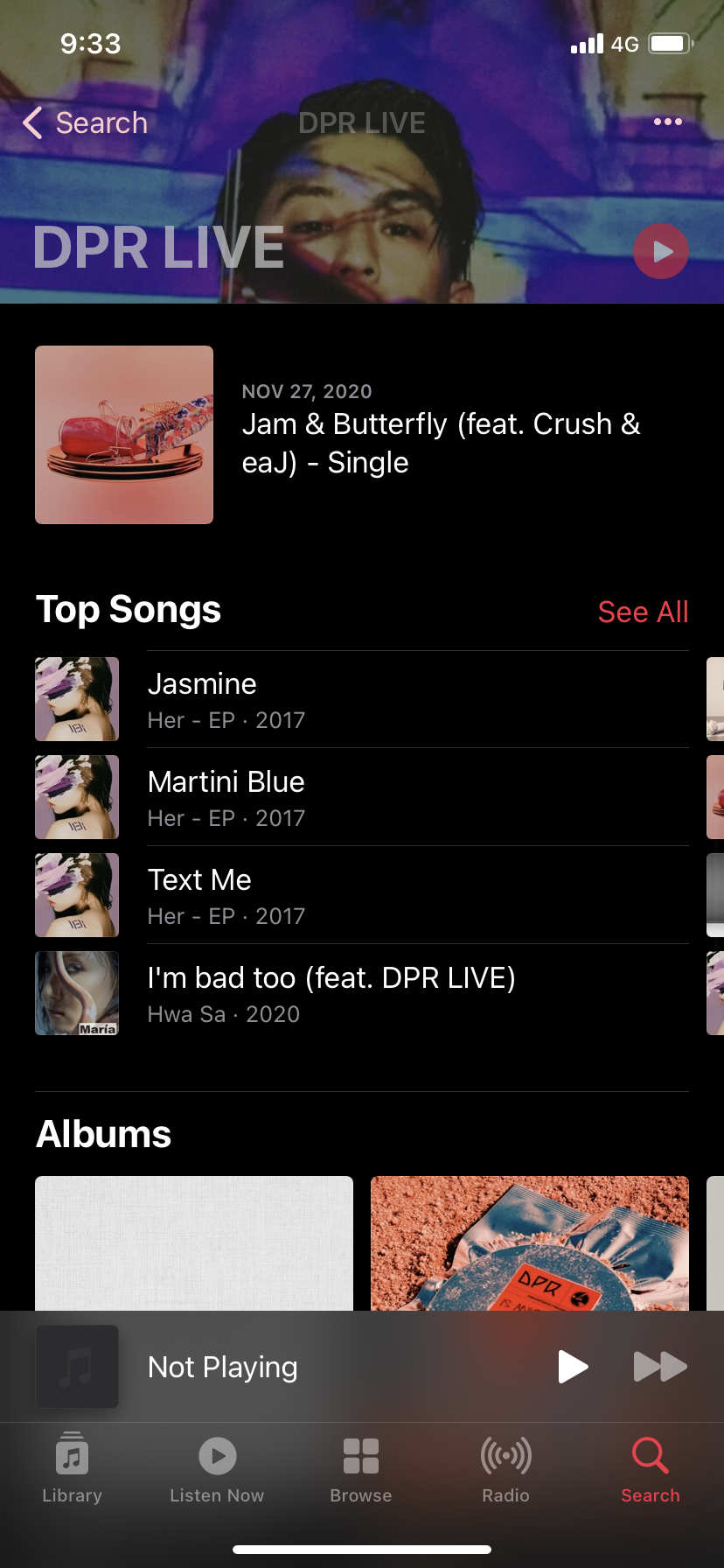Go back to Search
The height and width of the screenshot is (1568, 724).
tap(86, 123)
